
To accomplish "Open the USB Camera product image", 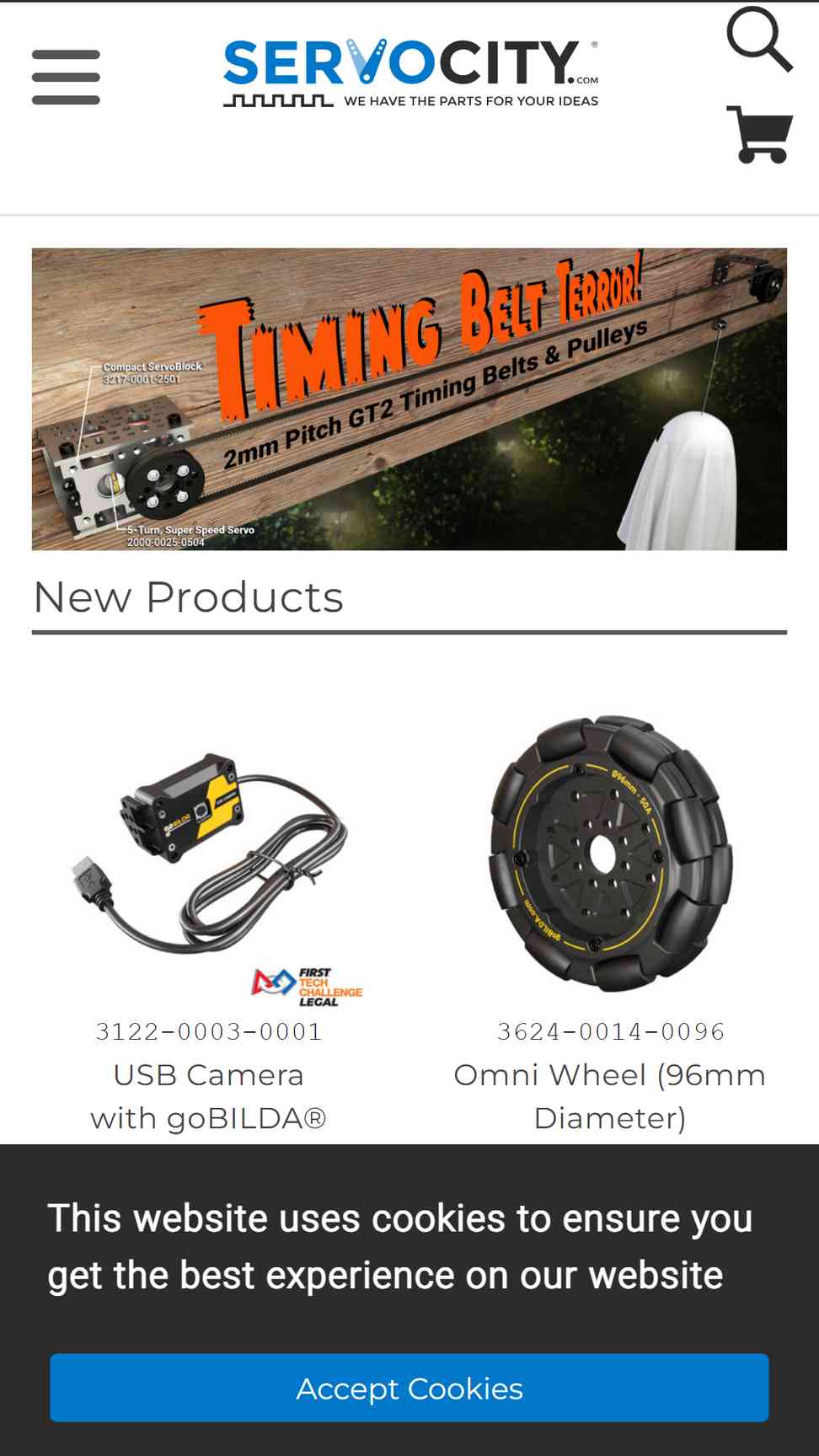I will click(209, 853).
